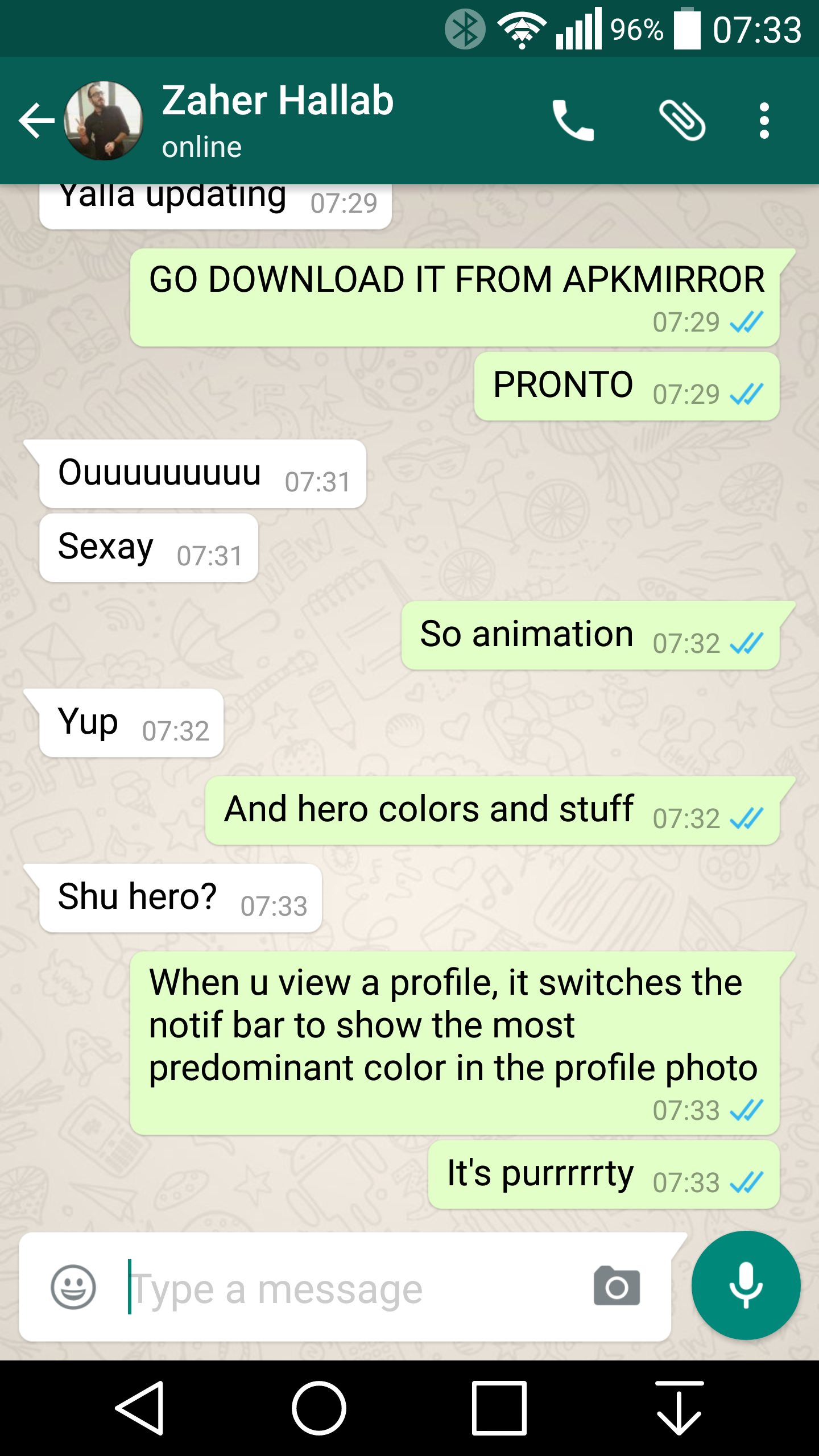Open the attachment paperclip menu

point(682,121)
